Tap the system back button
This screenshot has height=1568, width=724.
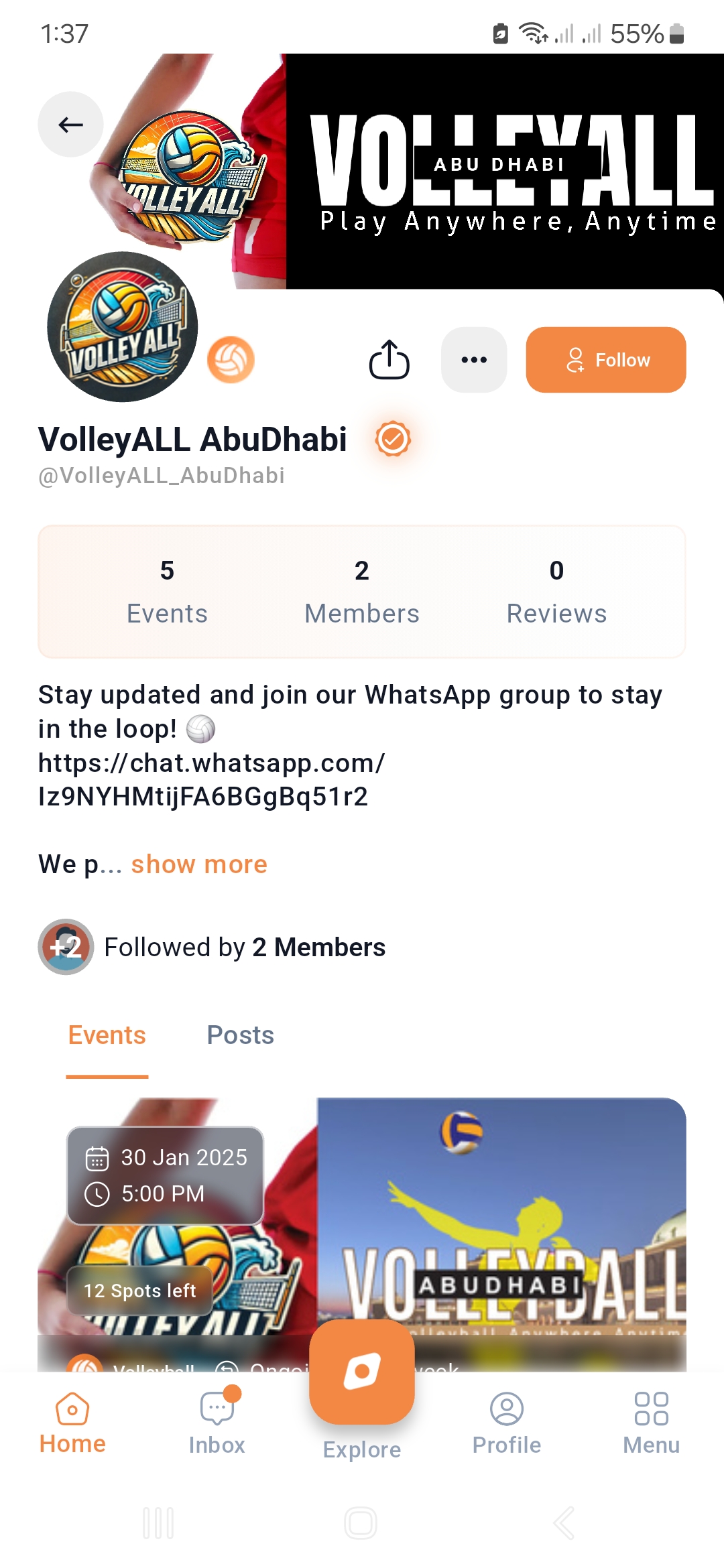tap(563, 1523)
